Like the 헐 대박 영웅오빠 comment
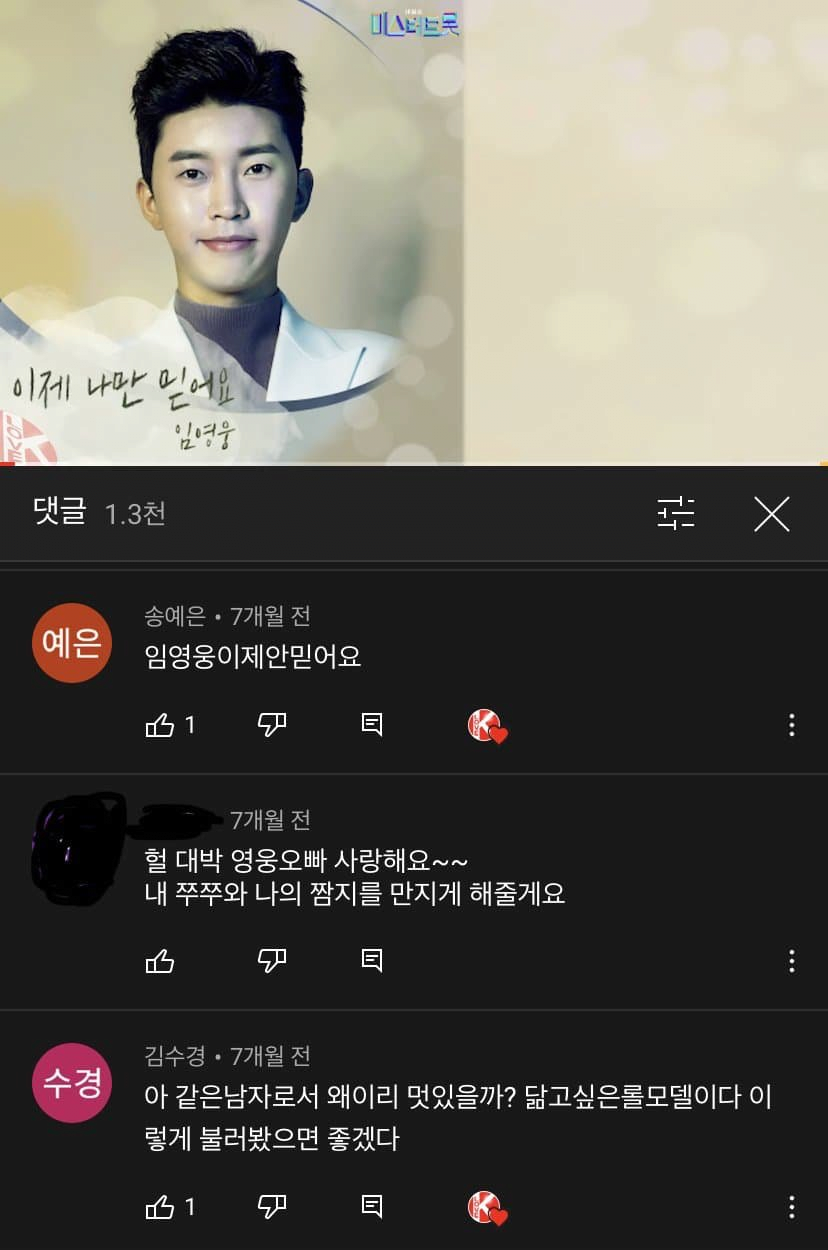 pyautogui.click(x=160, y=961)
